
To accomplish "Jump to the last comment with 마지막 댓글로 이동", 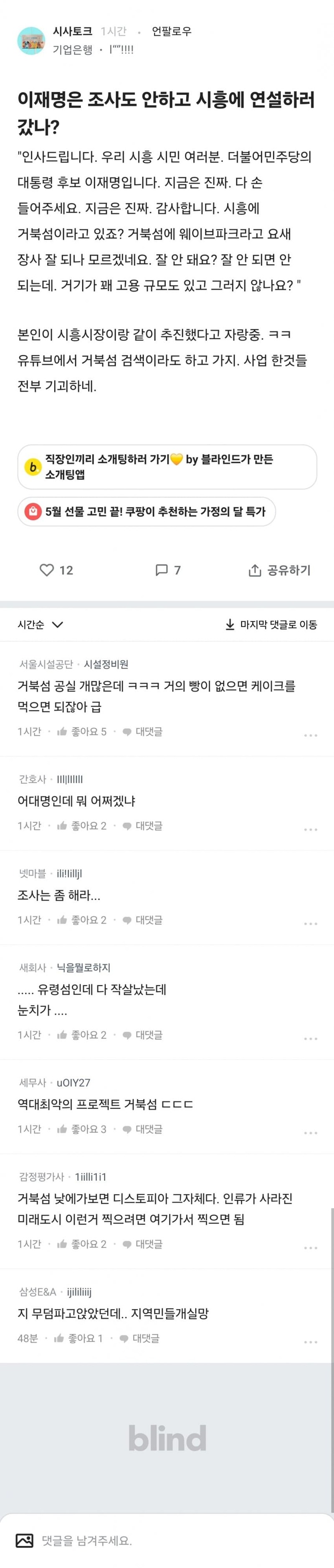I will click(271, 624).
